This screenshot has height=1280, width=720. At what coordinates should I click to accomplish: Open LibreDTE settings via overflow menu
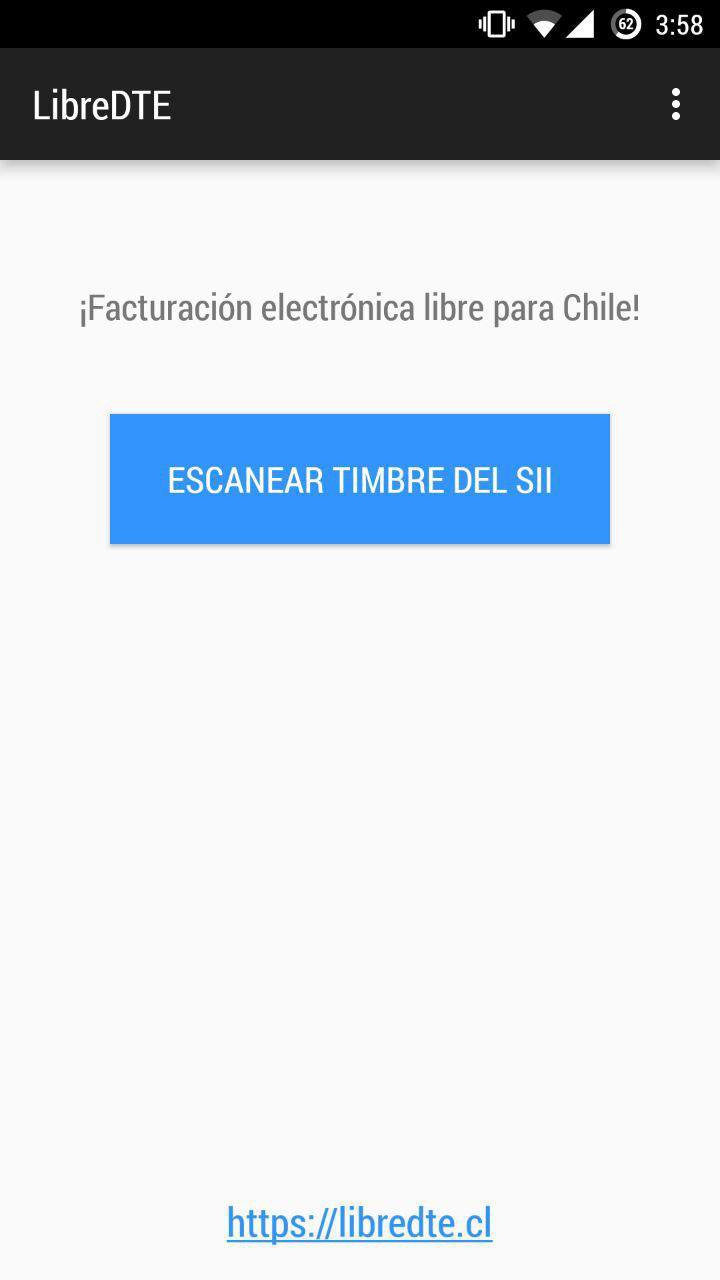(677, 104)
